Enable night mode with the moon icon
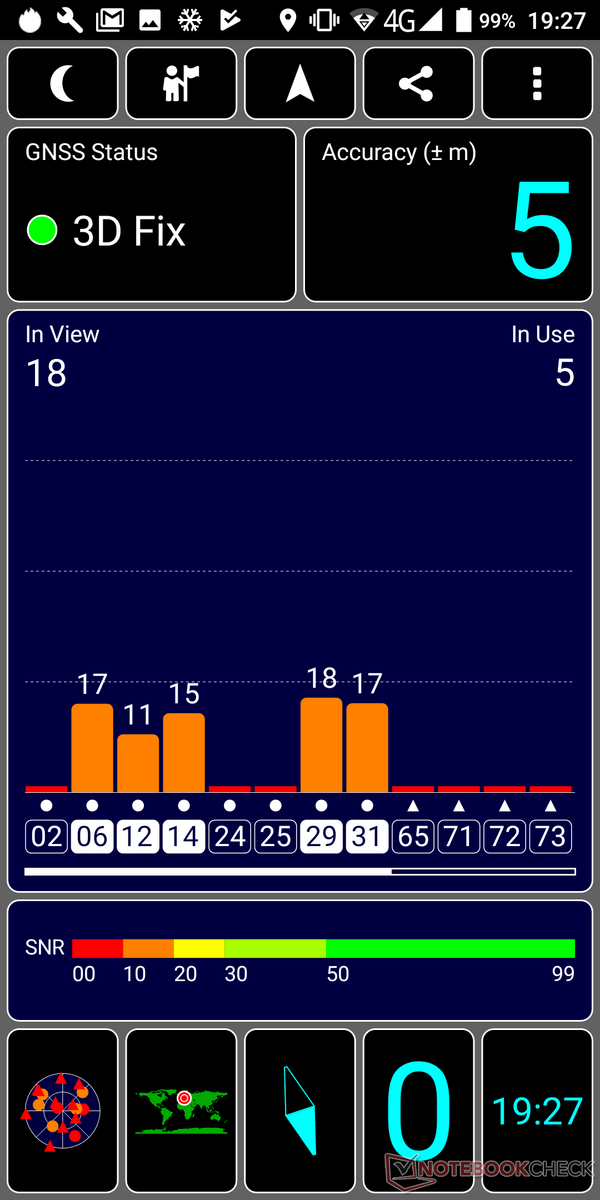 [x=62, y=84]
